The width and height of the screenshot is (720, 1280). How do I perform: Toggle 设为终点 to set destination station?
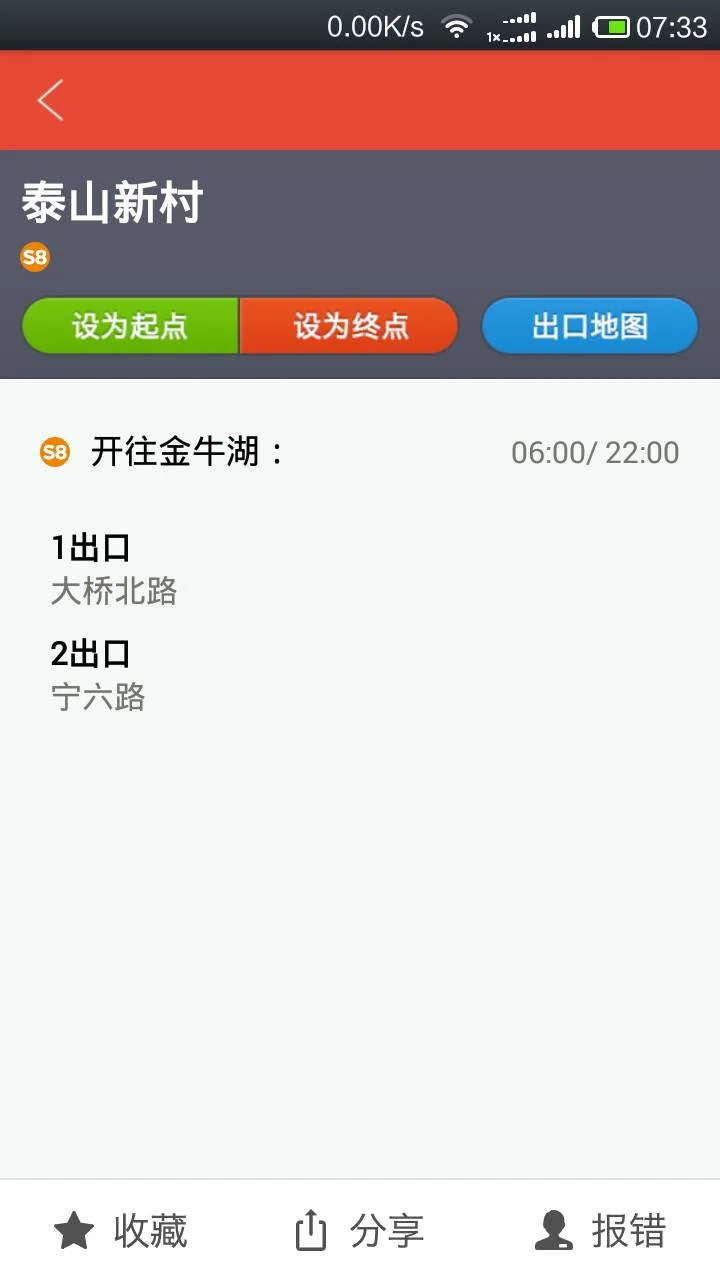[x=349, y=325]
